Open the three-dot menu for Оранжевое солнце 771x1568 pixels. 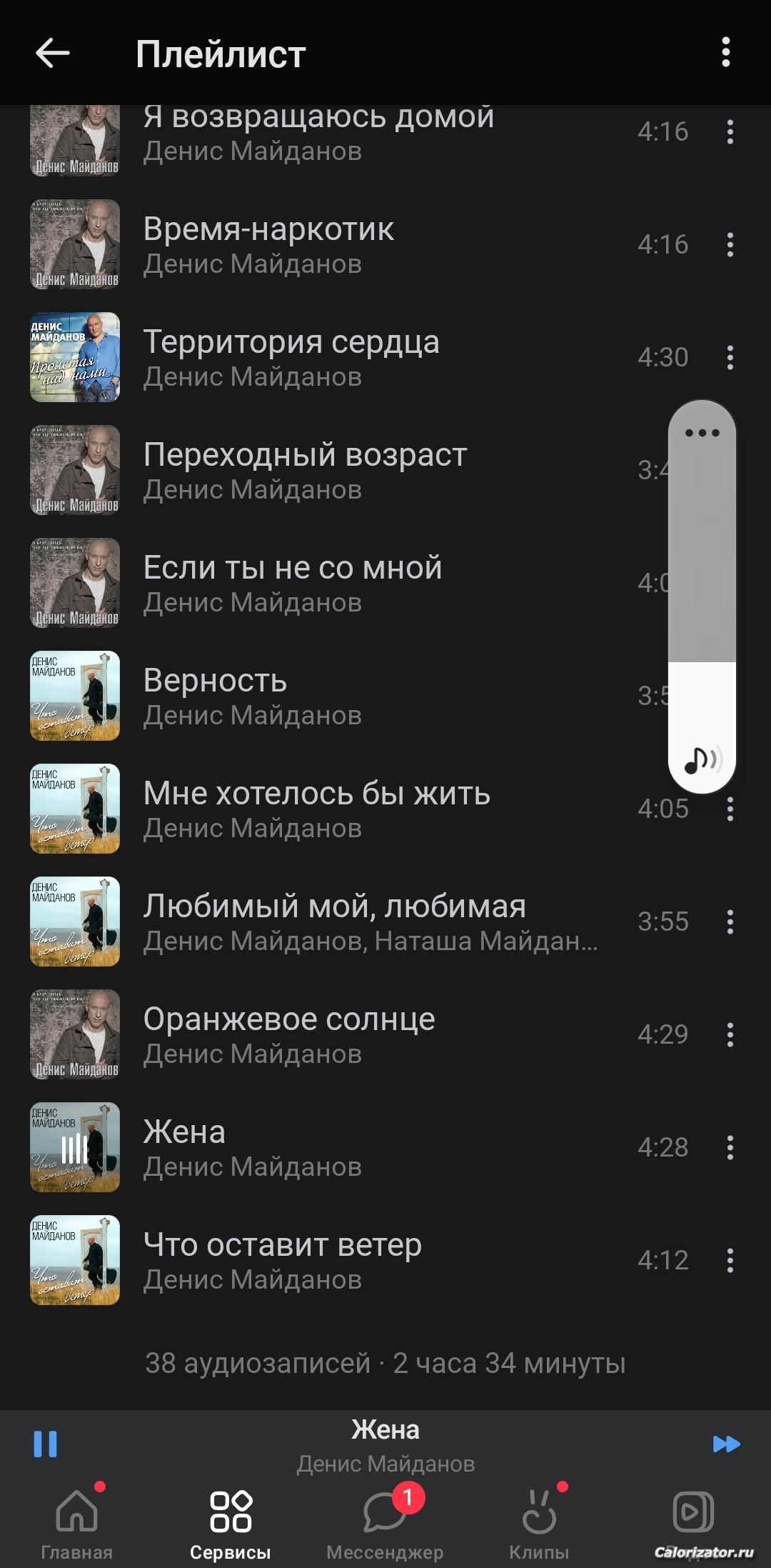click(x=730, y=1034)
